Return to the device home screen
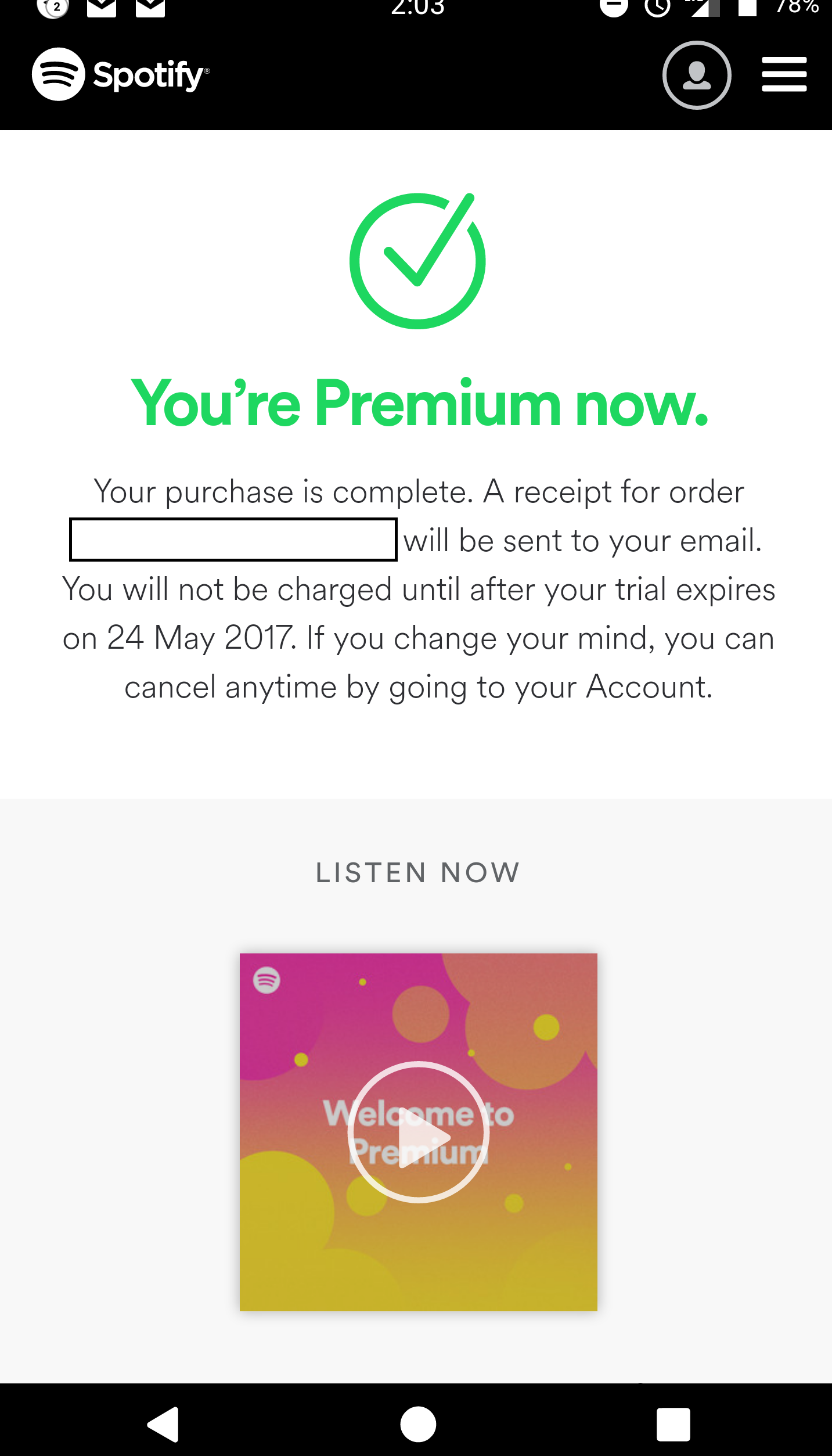This screenshot has width=832, height=1456. [x=418, y=1424]
